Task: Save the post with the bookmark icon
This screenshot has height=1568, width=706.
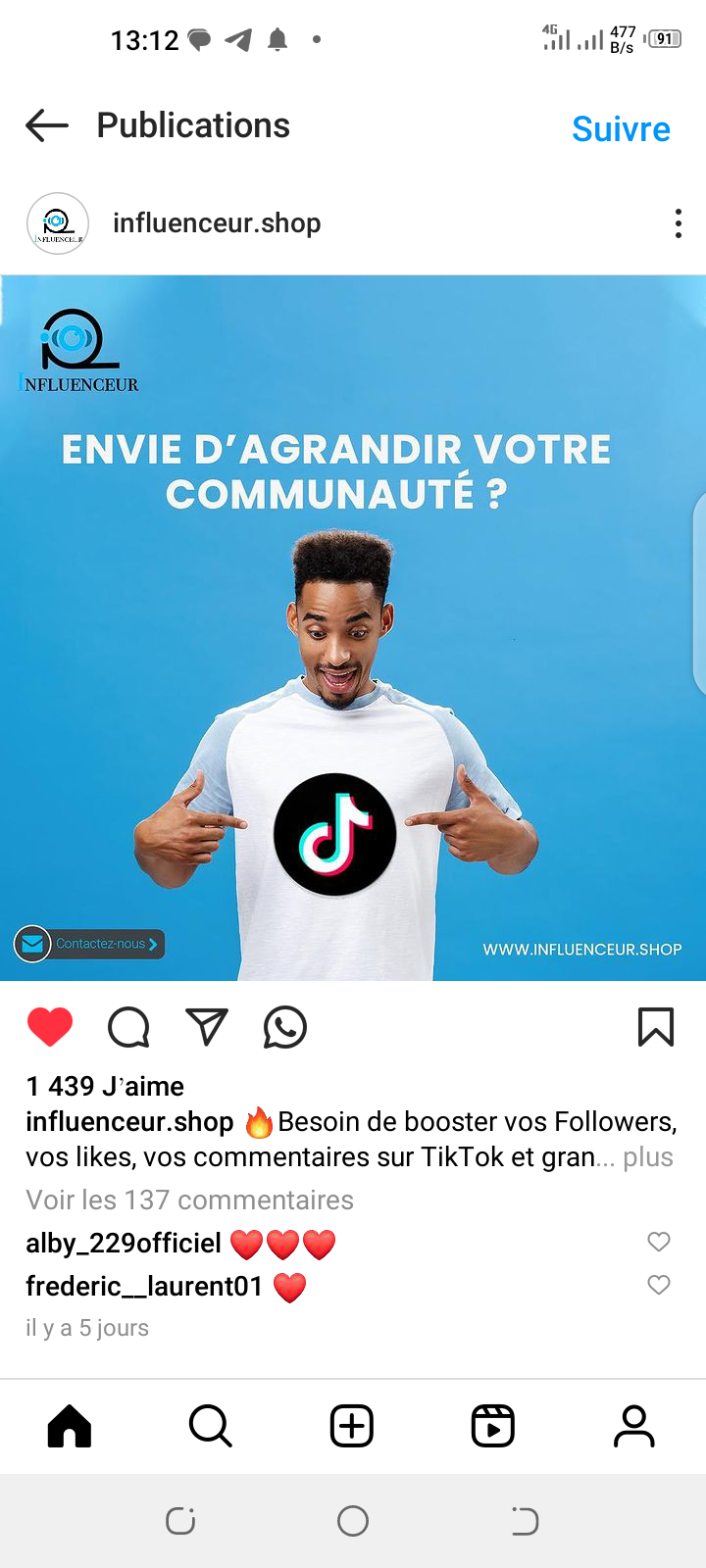Action: pos(655,1027)
